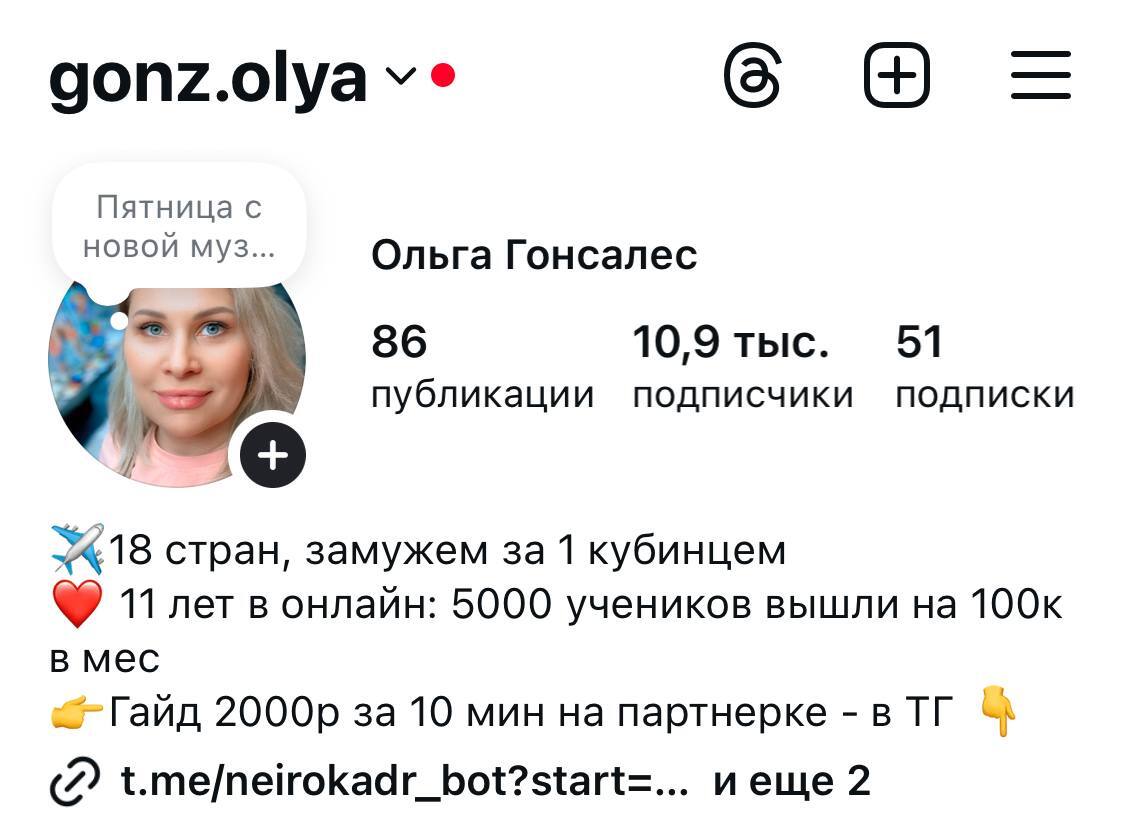Open the 51 подписки list
This screenshot has height=827, width=1125.
tap(983, 367)
